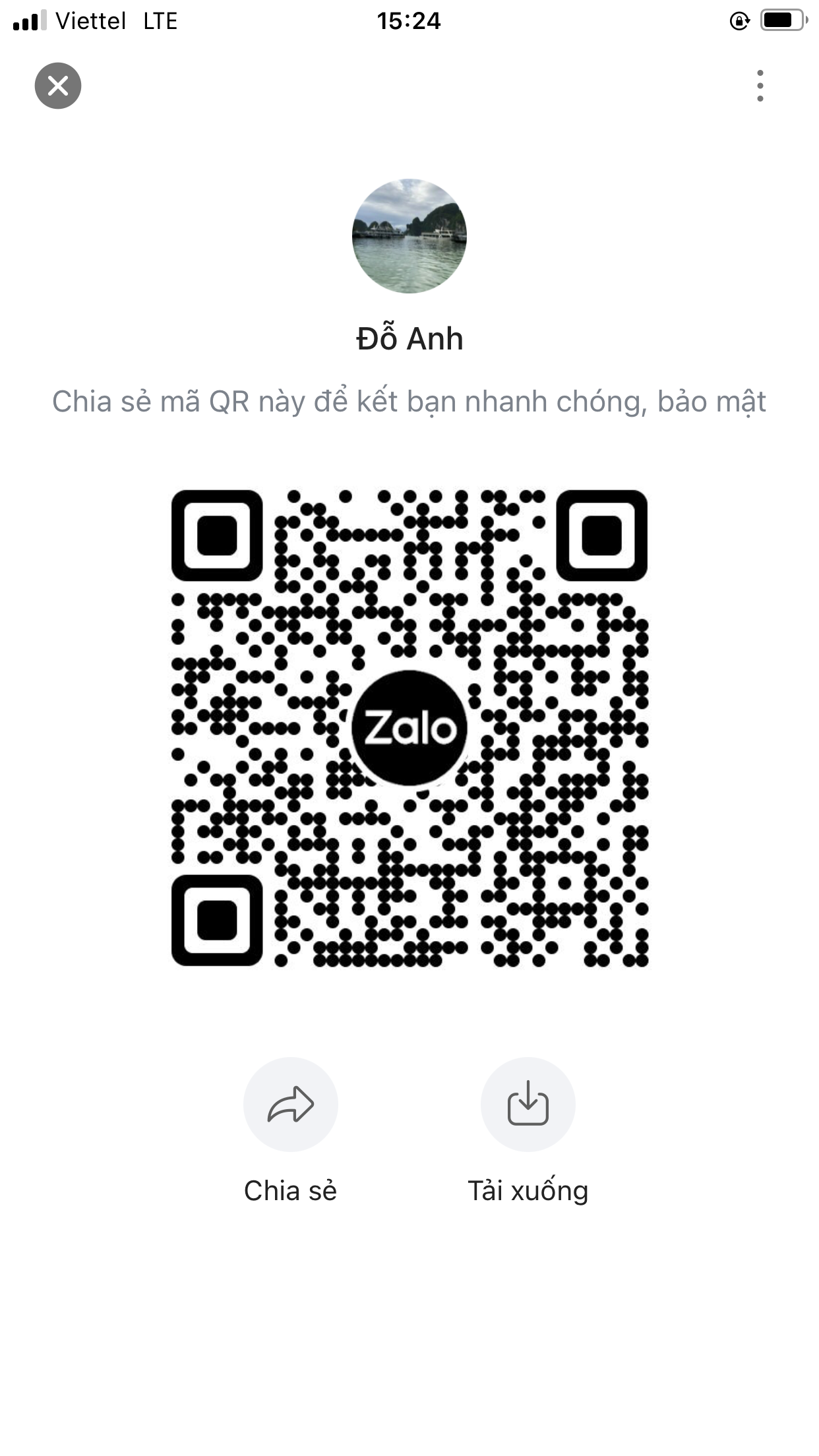
Task: Select the name Đỗ Anh
Action: (409, 339)
